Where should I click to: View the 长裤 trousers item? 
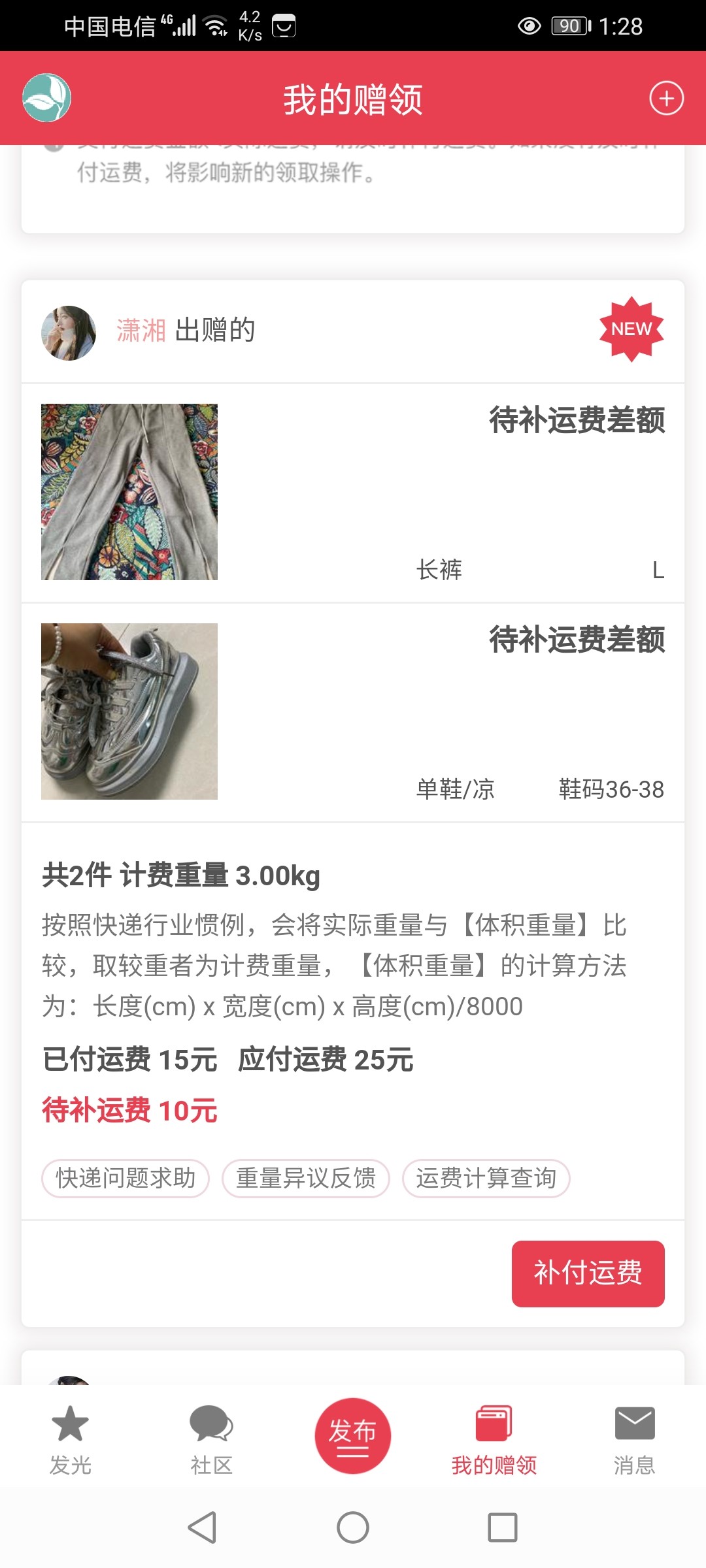(x=129, y=492)
